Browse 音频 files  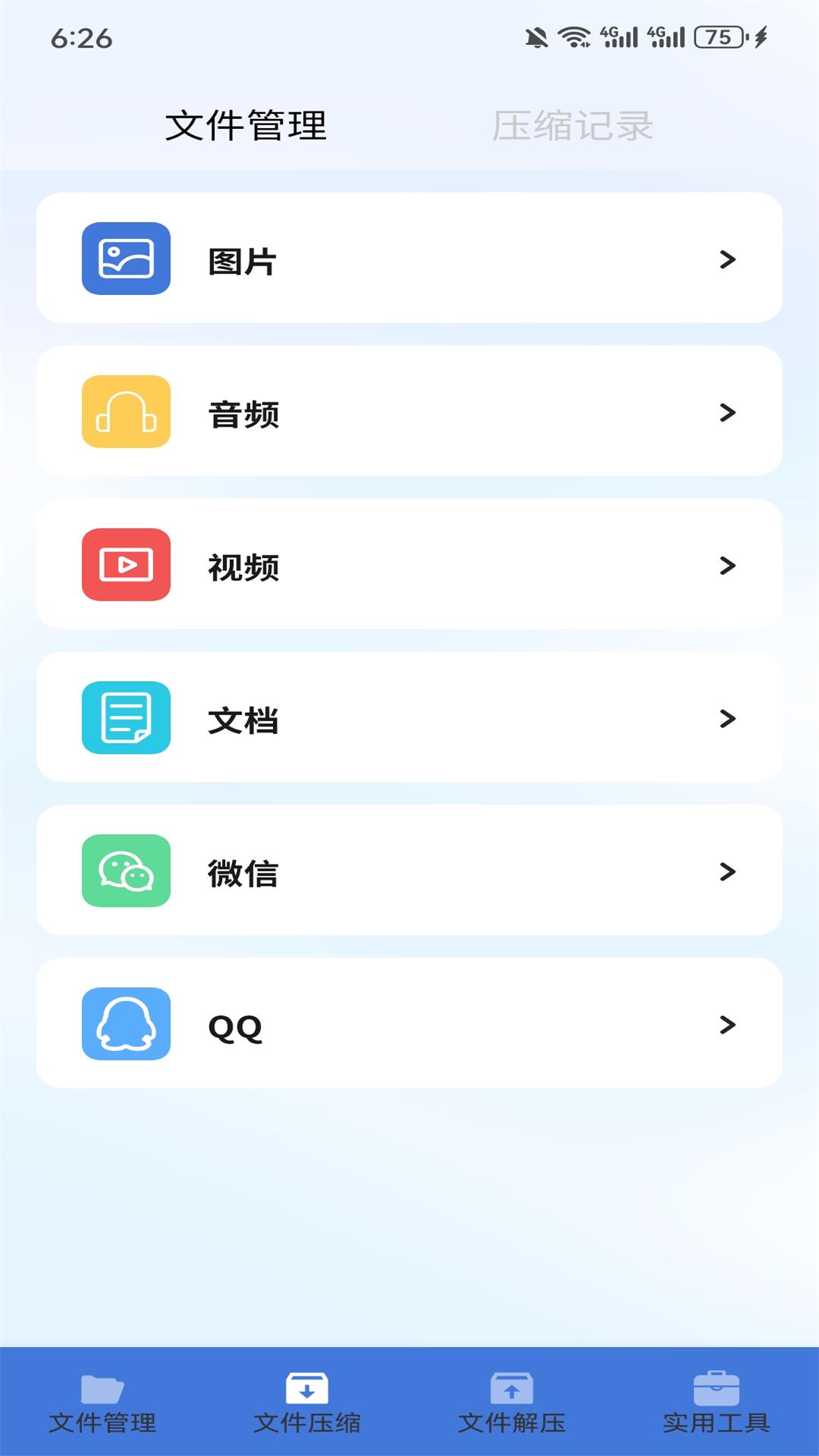409,411
